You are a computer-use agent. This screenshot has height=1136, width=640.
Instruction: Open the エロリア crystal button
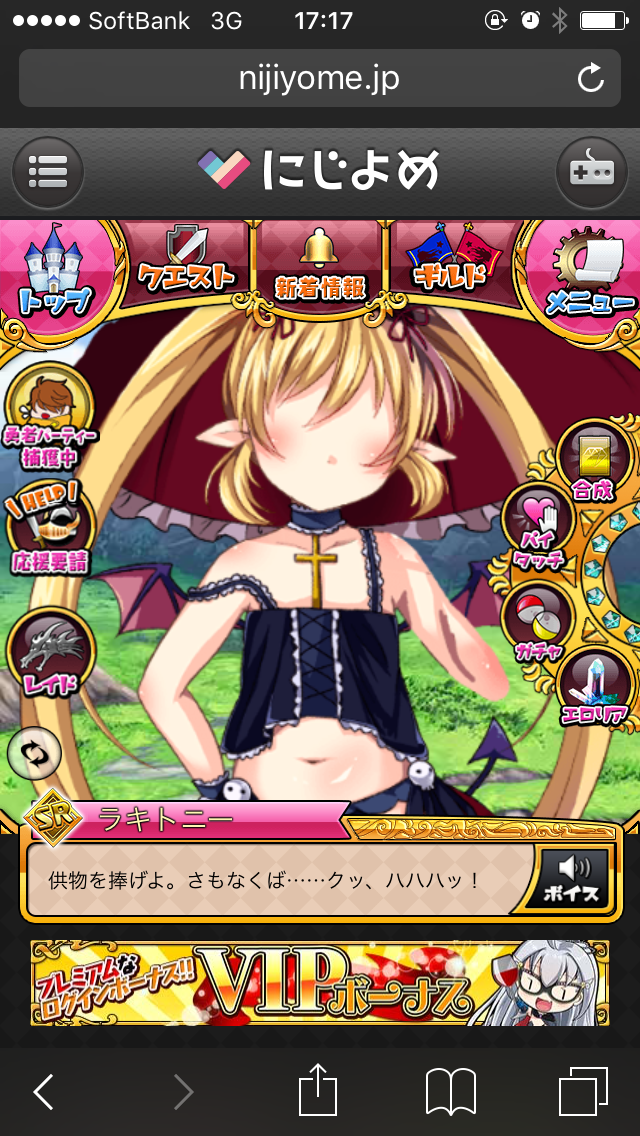[x=597, y=687]
